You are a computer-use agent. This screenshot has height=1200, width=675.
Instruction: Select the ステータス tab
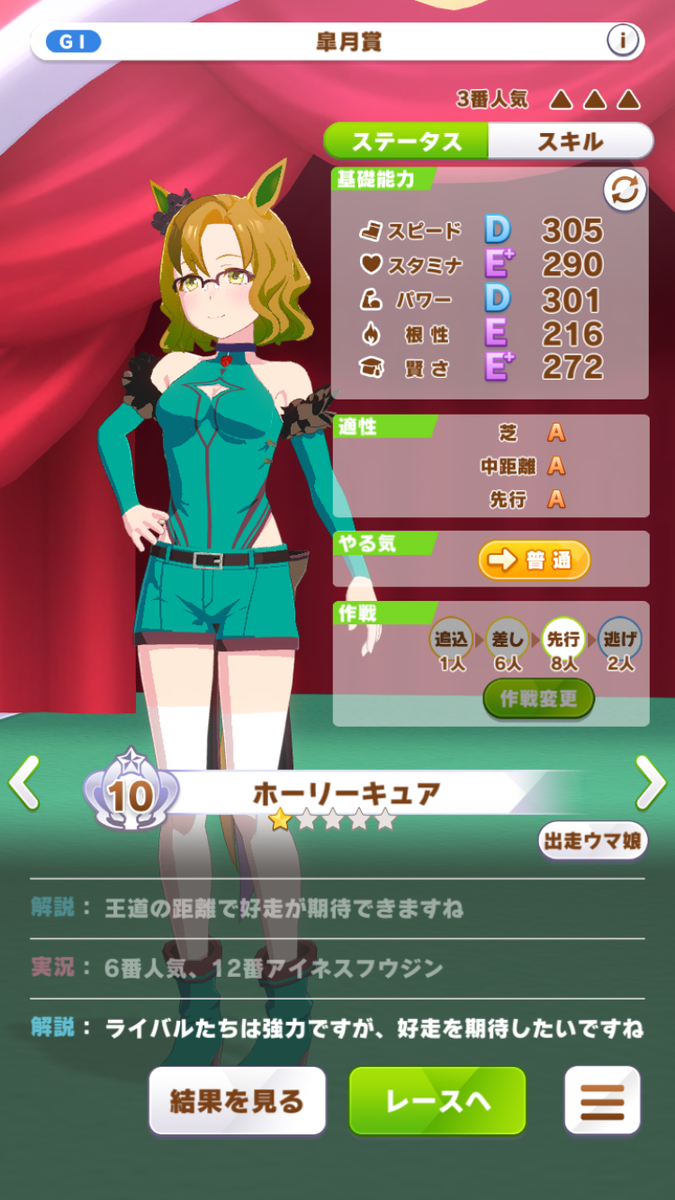407,141
